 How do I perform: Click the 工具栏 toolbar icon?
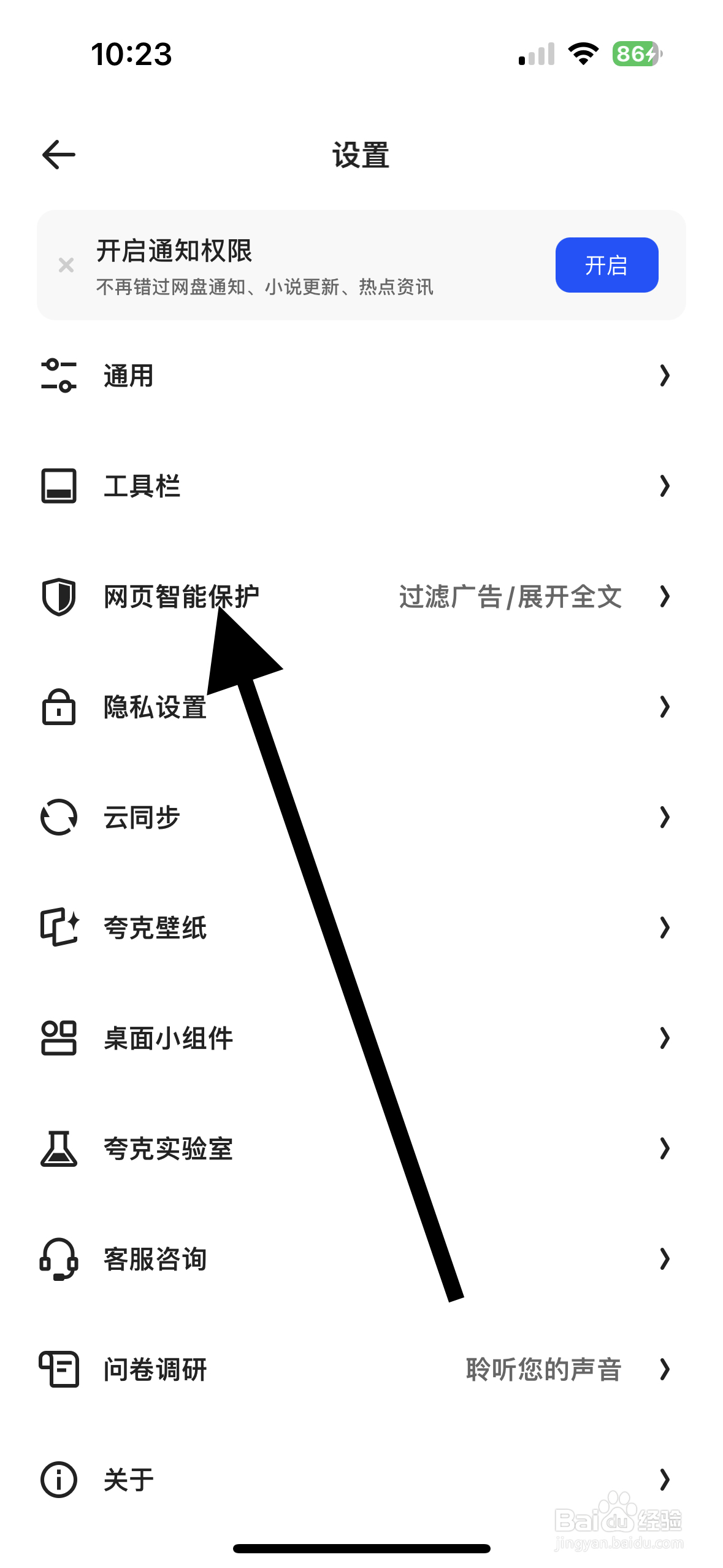tap(58, 486)
